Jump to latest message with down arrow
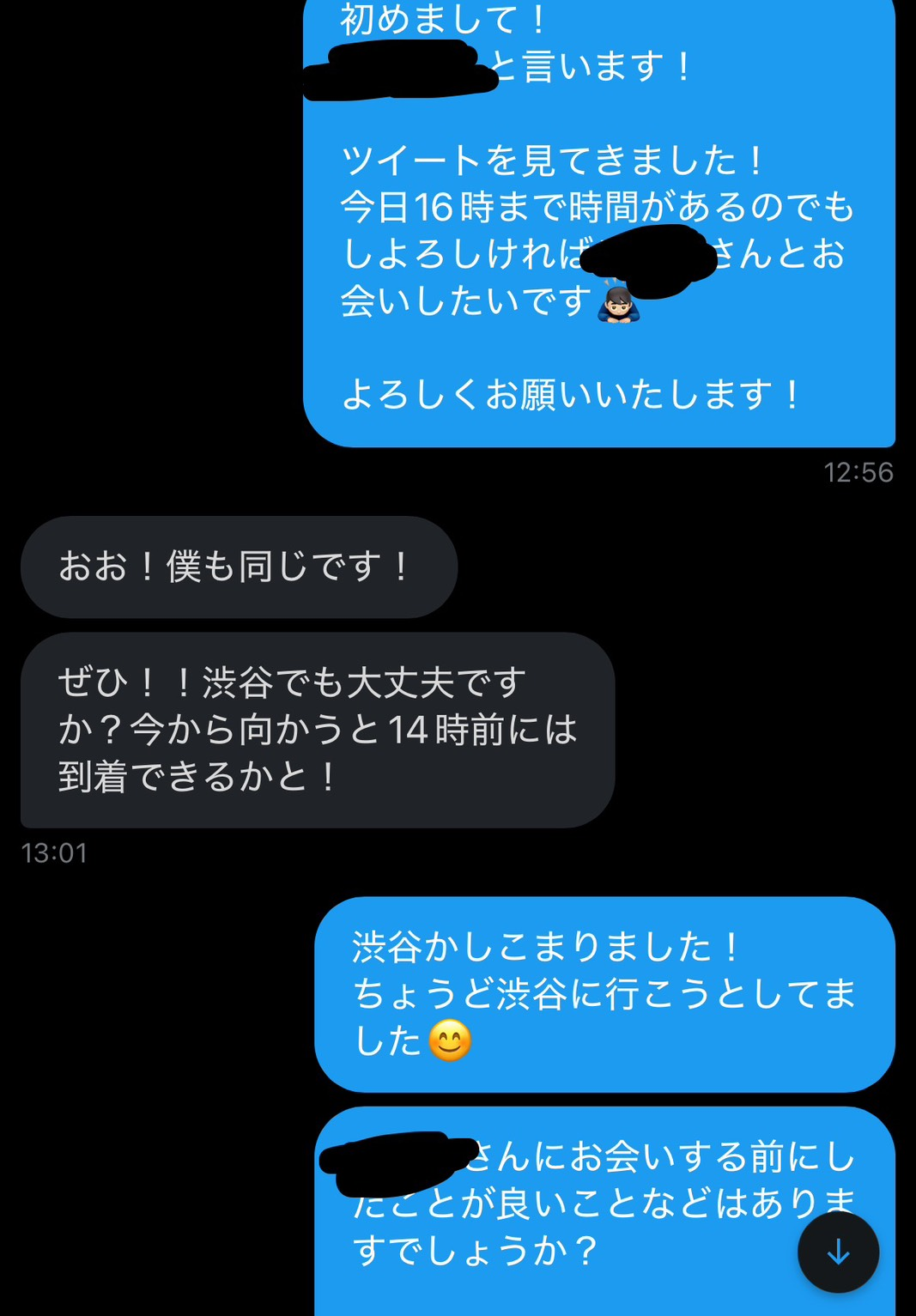 (x=838, y=1252)
